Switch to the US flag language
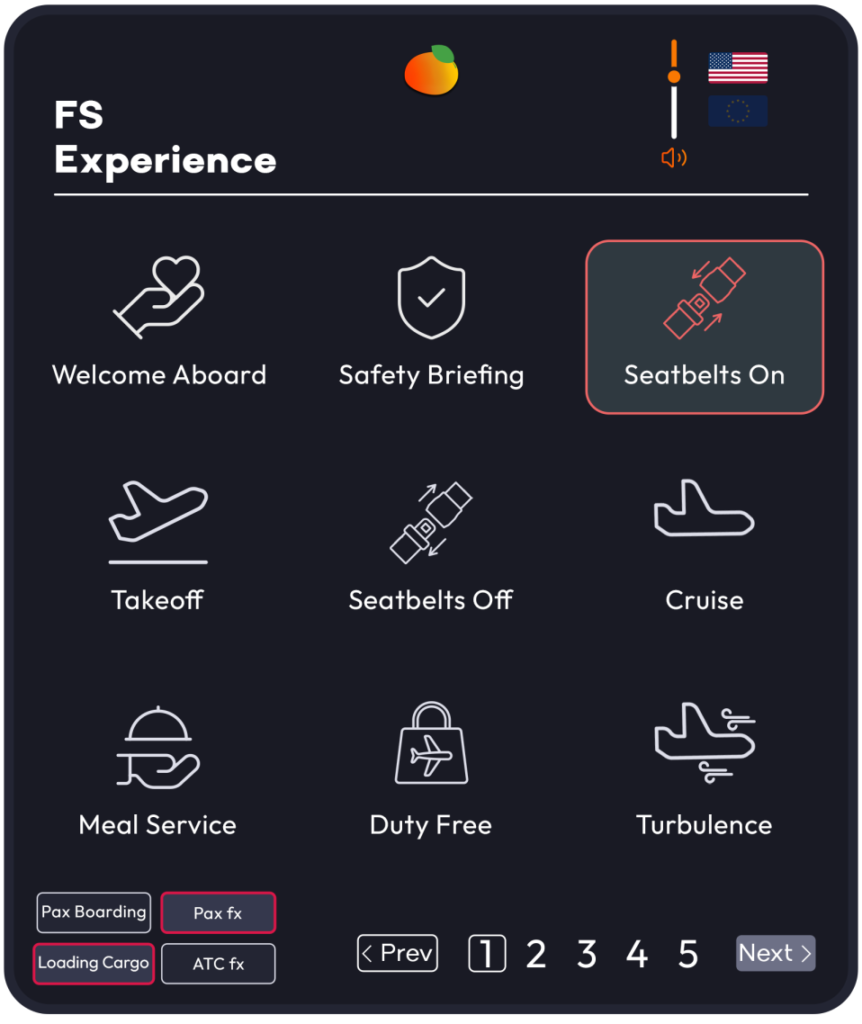 point(738,68)
